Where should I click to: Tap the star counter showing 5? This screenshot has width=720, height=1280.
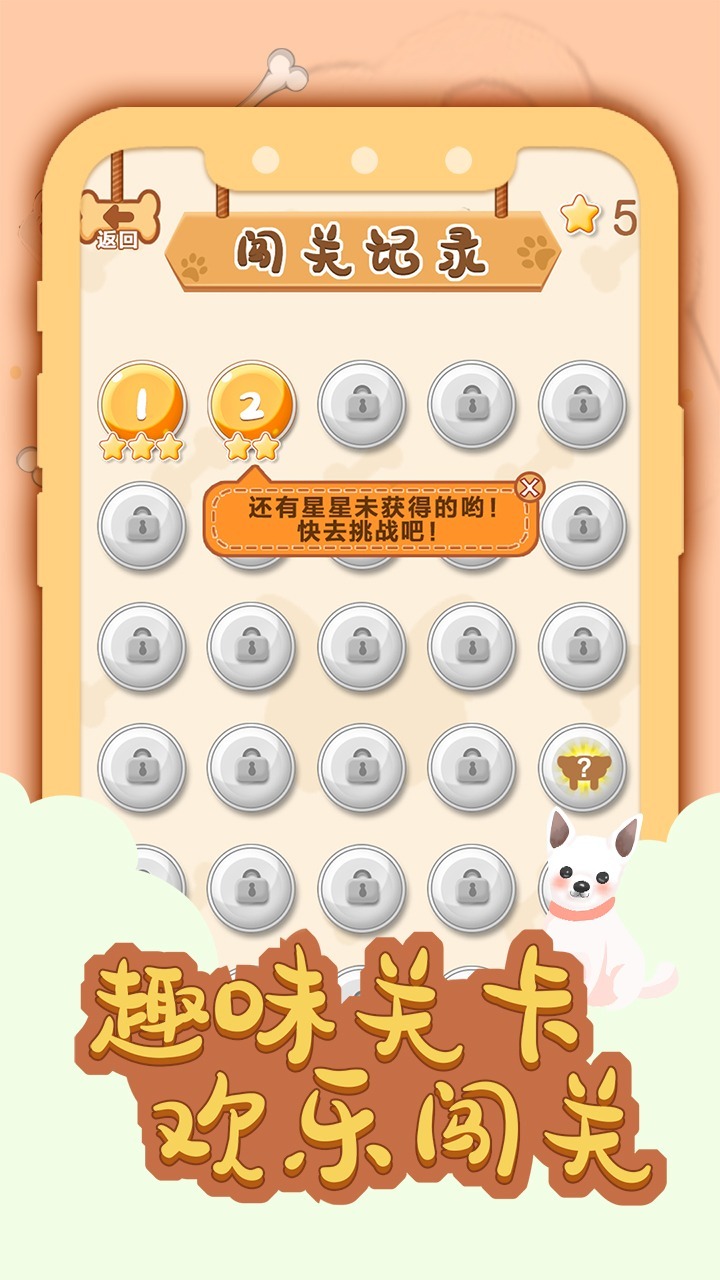click(600, 218)
